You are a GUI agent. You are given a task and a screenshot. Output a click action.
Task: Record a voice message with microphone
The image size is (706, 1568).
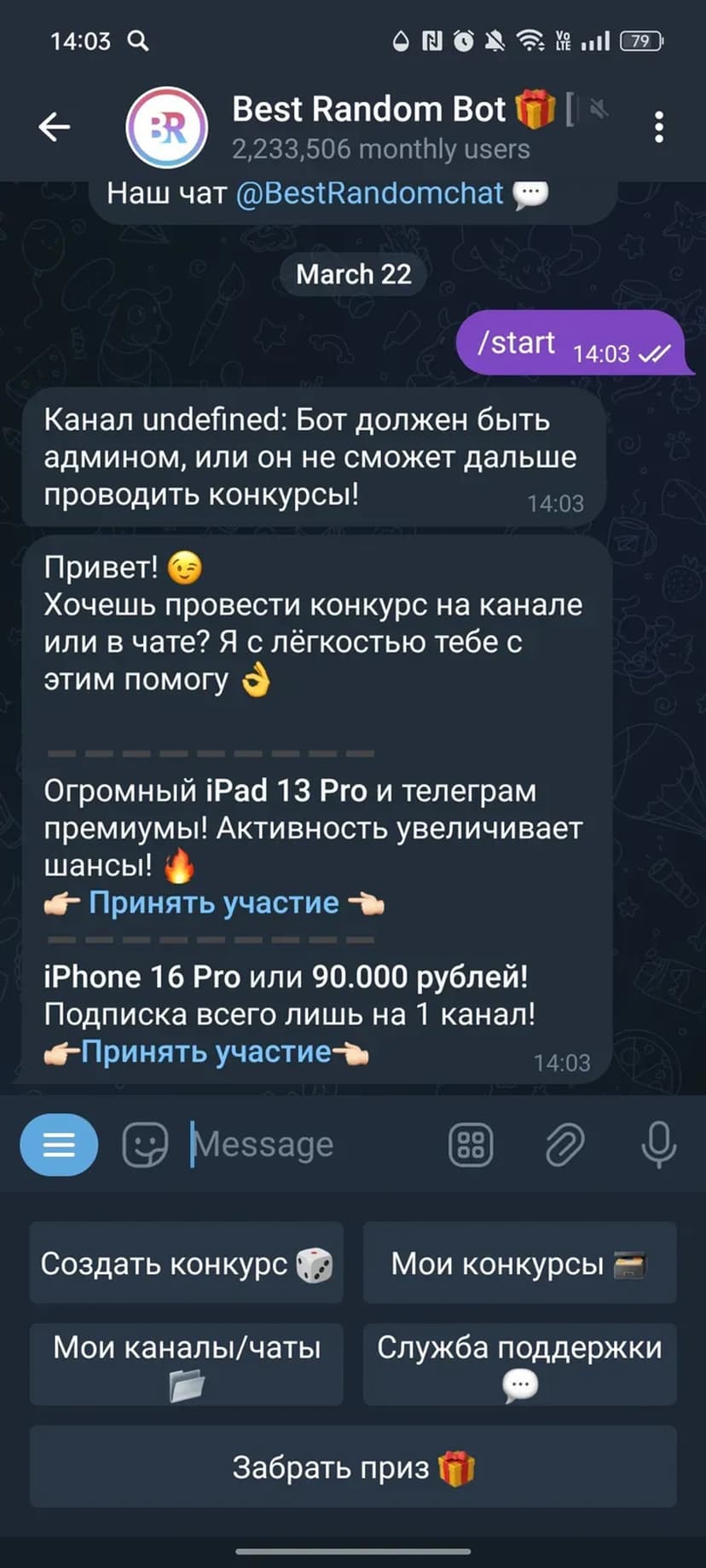(x=658, y=1144)
